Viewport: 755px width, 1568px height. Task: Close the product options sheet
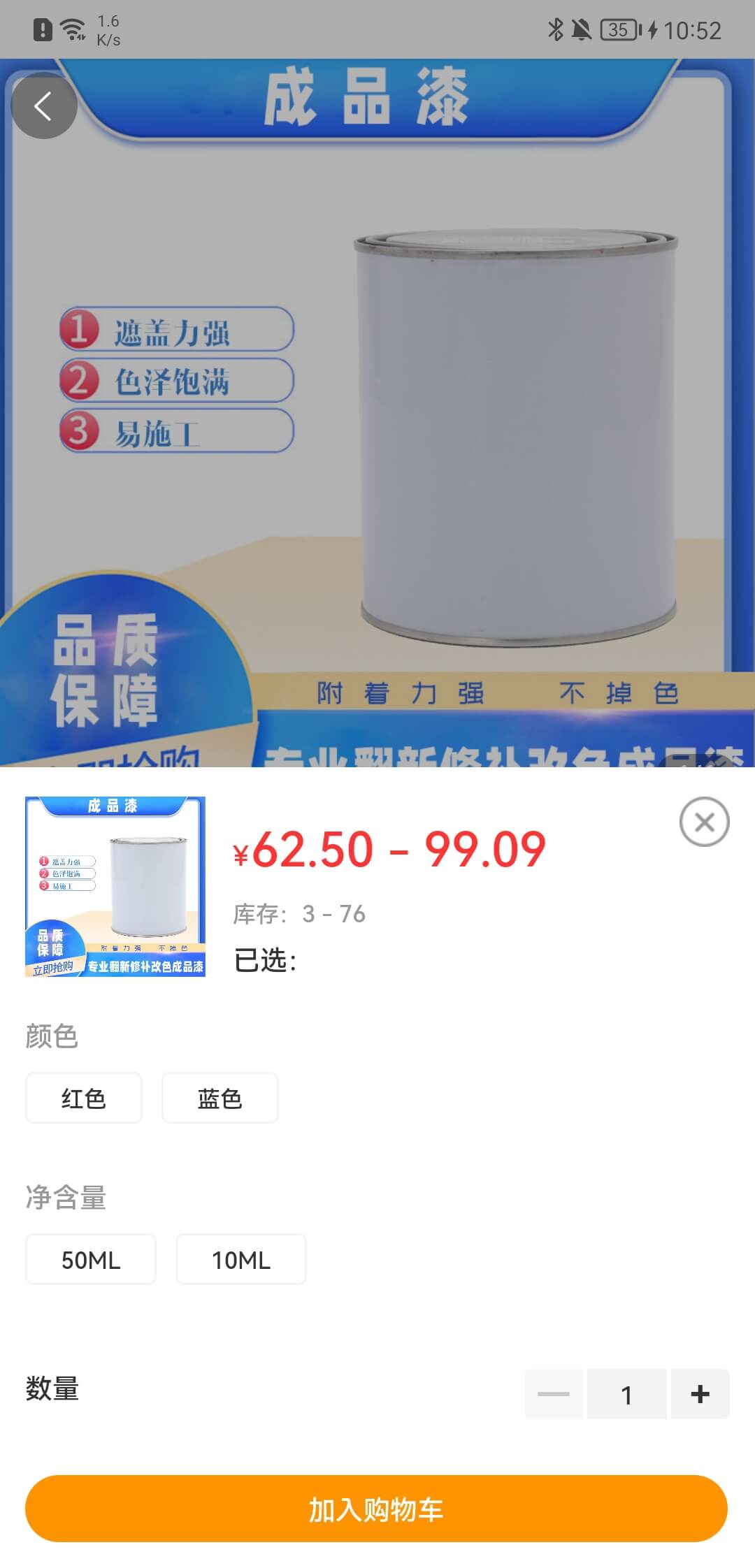[x=704, y=822]
